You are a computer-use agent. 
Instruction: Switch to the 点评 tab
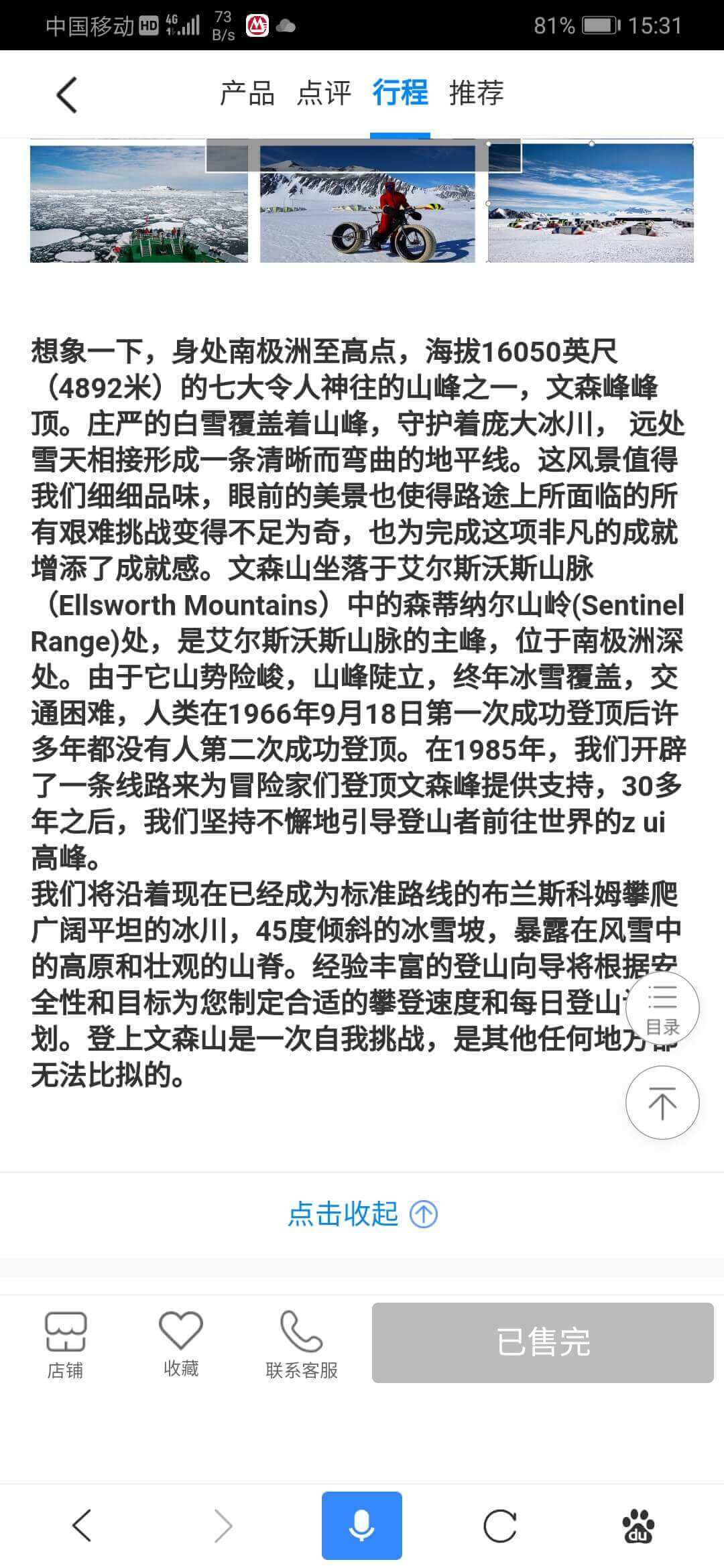[x=324, y=93]
